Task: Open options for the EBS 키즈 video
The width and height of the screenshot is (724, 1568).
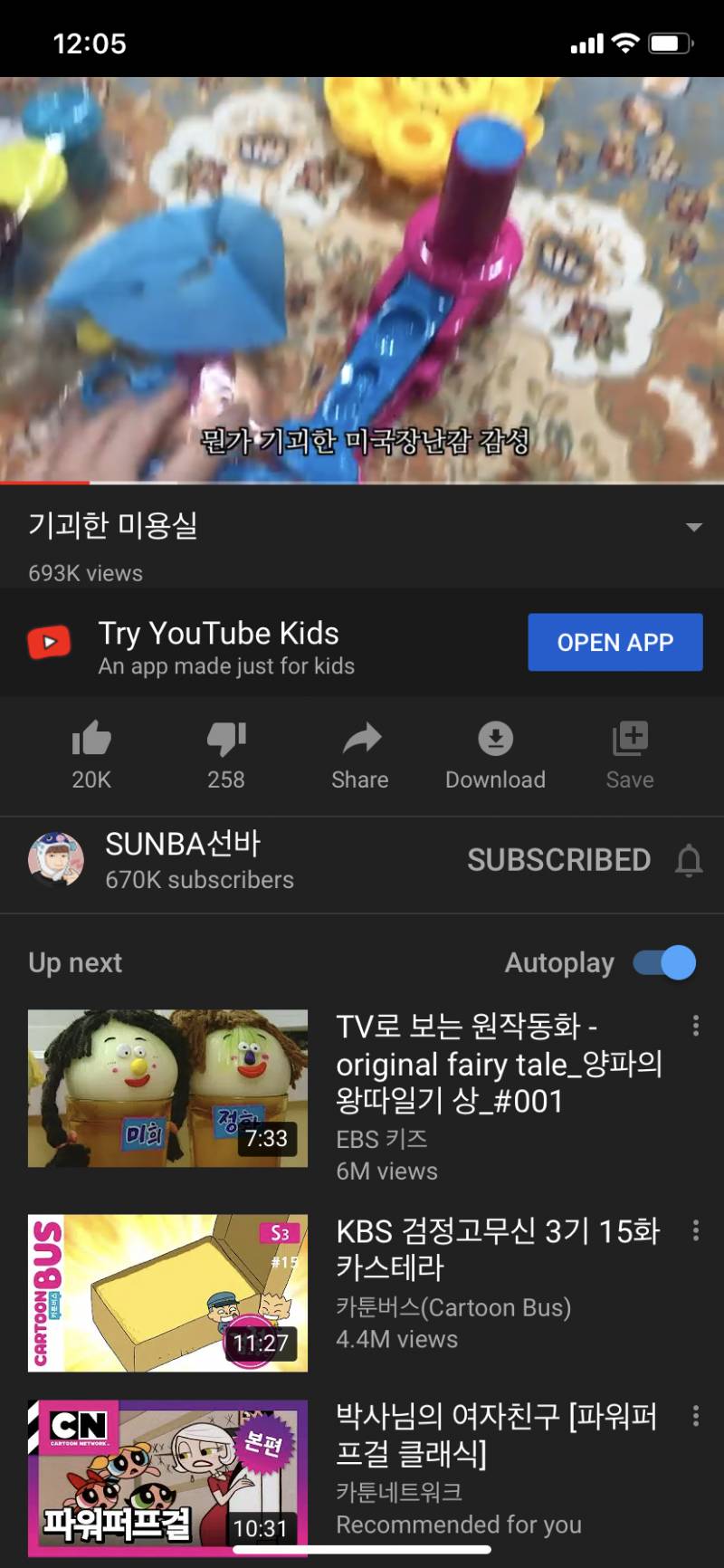Action: (695, 1026)
